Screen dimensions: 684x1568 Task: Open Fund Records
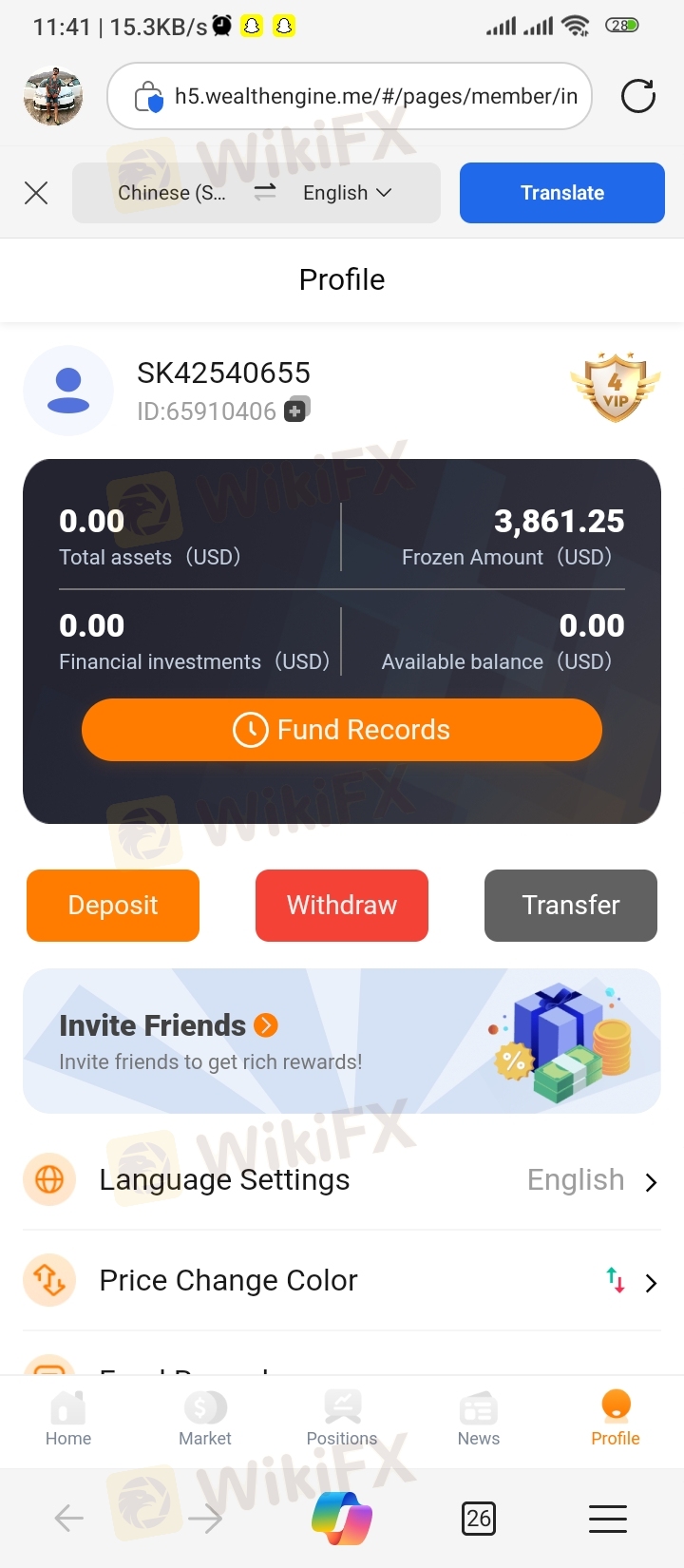point(342,730)
